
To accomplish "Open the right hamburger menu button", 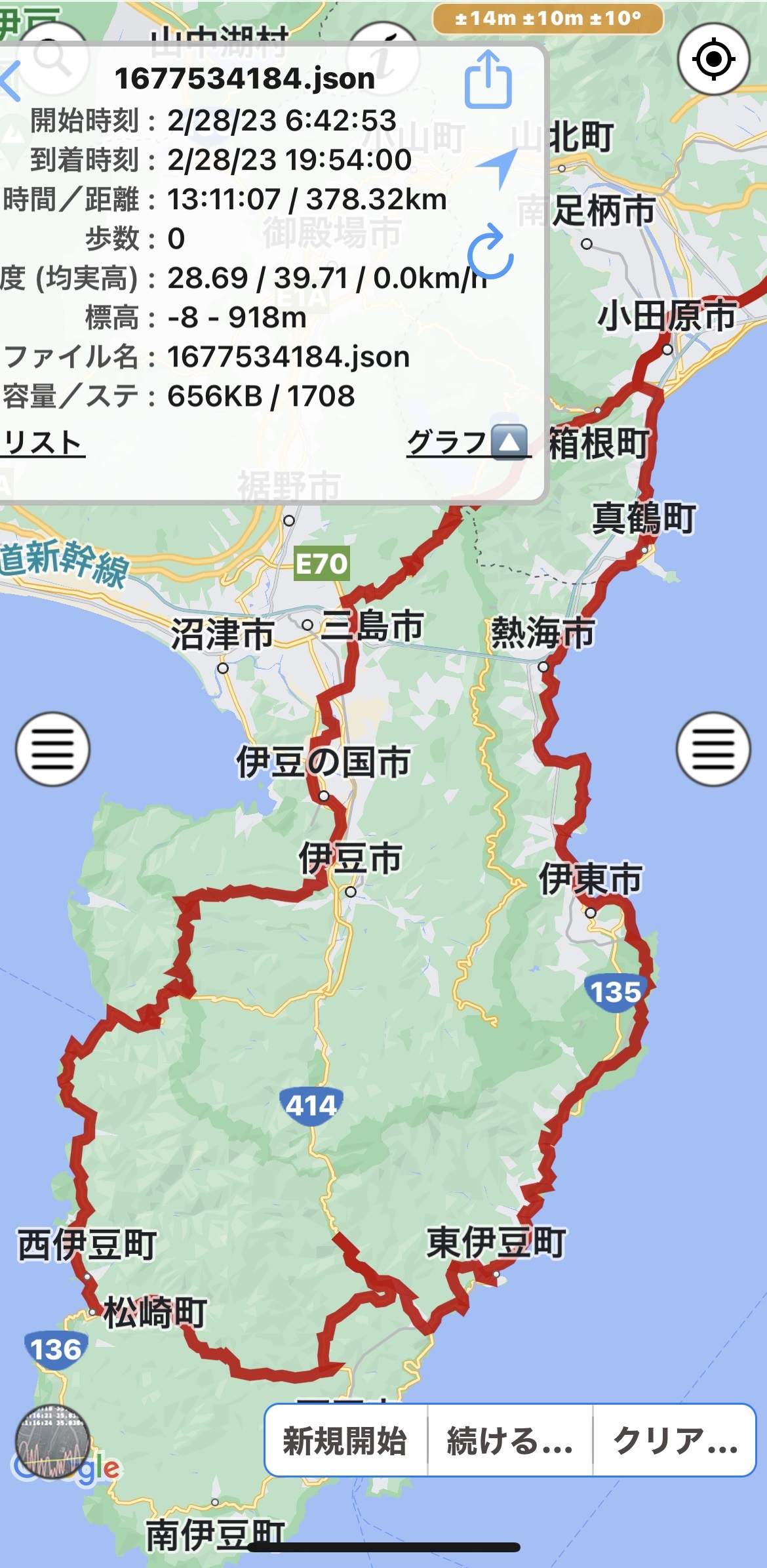I will [x=713, y=749].
